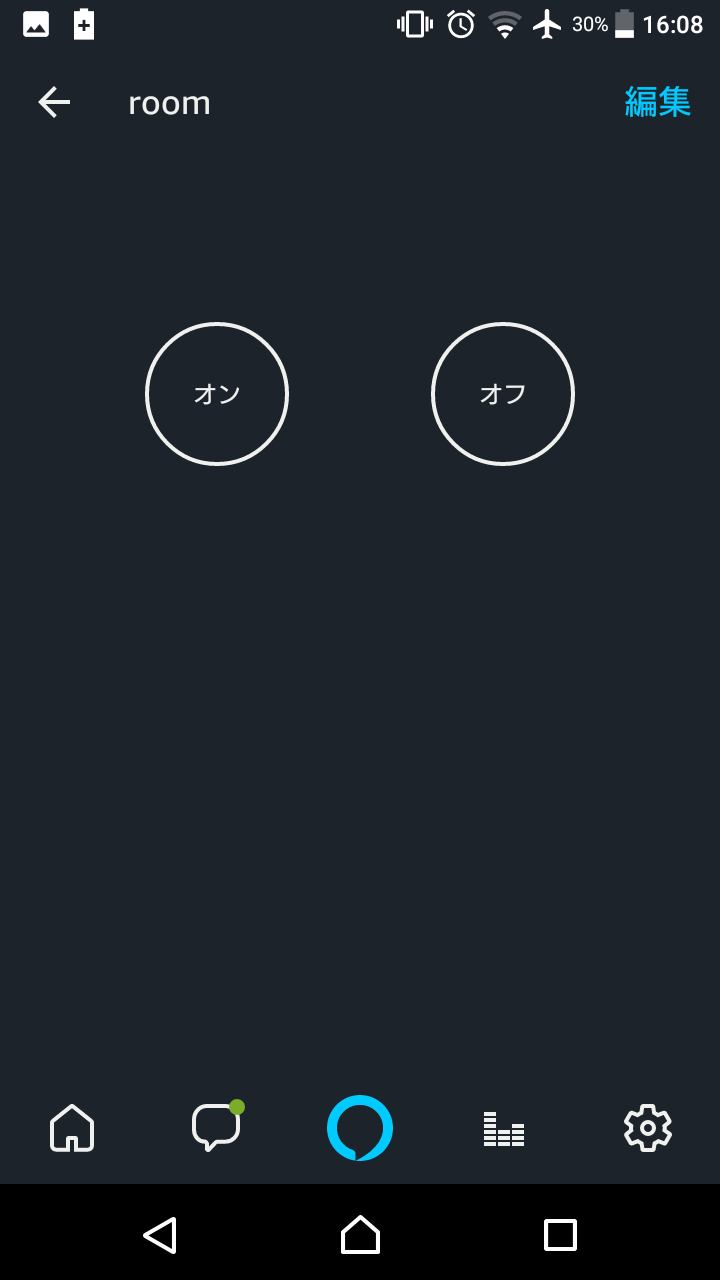Turn the room on with オン
This screenshot has height=1280, width=720.
click(217, 394)
